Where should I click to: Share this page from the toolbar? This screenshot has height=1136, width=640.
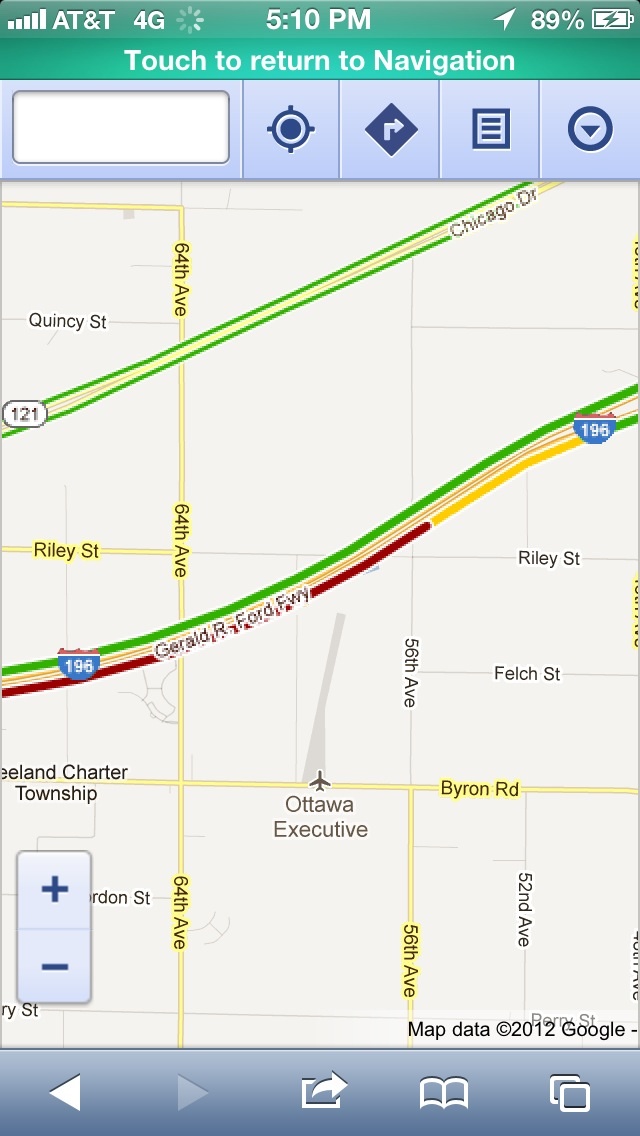tap(323, 1090)
